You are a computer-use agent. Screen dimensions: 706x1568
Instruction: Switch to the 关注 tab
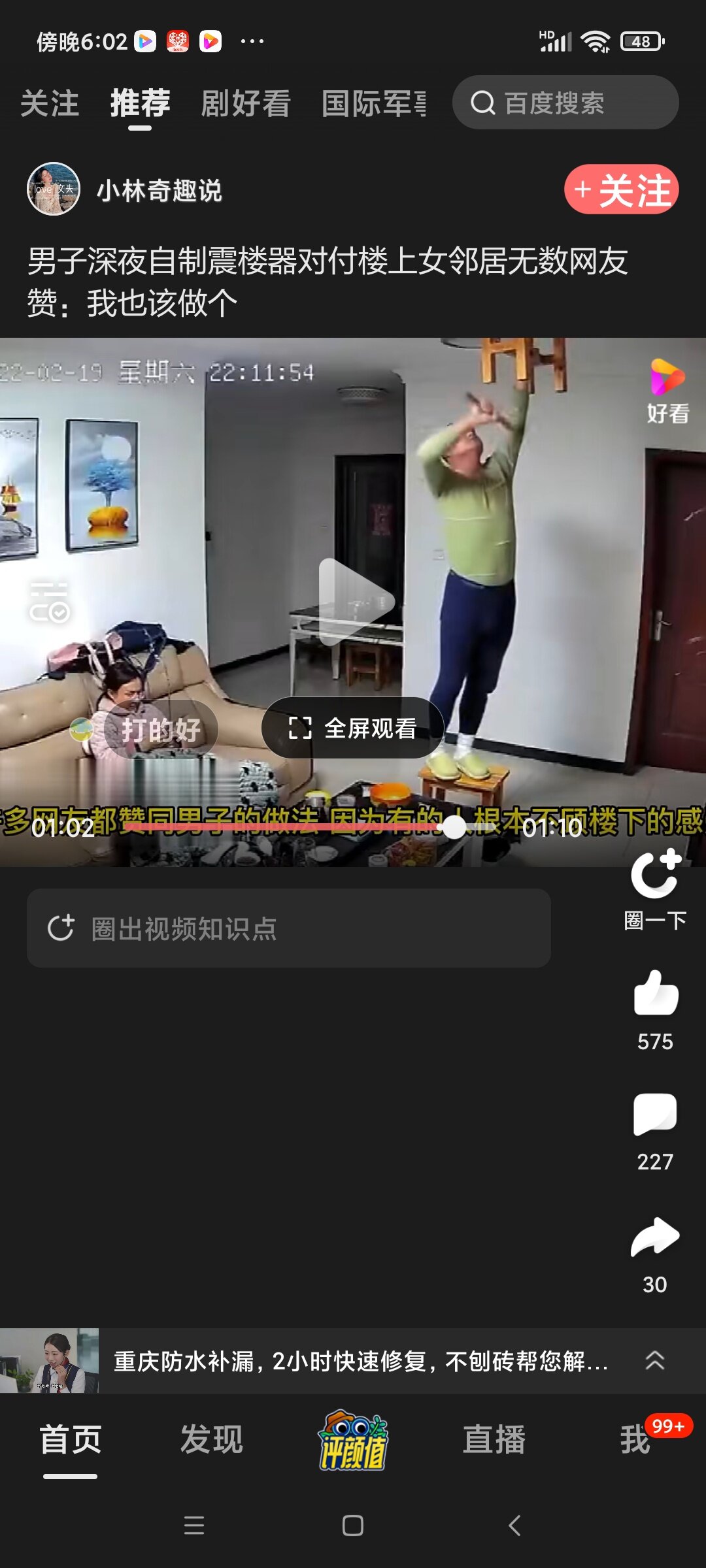(x=50, y=103)
